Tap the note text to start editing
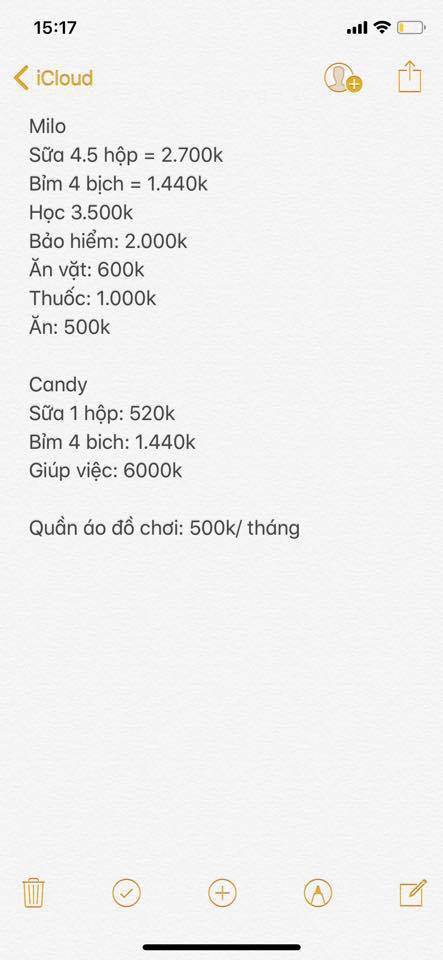The width and height of the screenshot is (443, 960). [165, 327]
